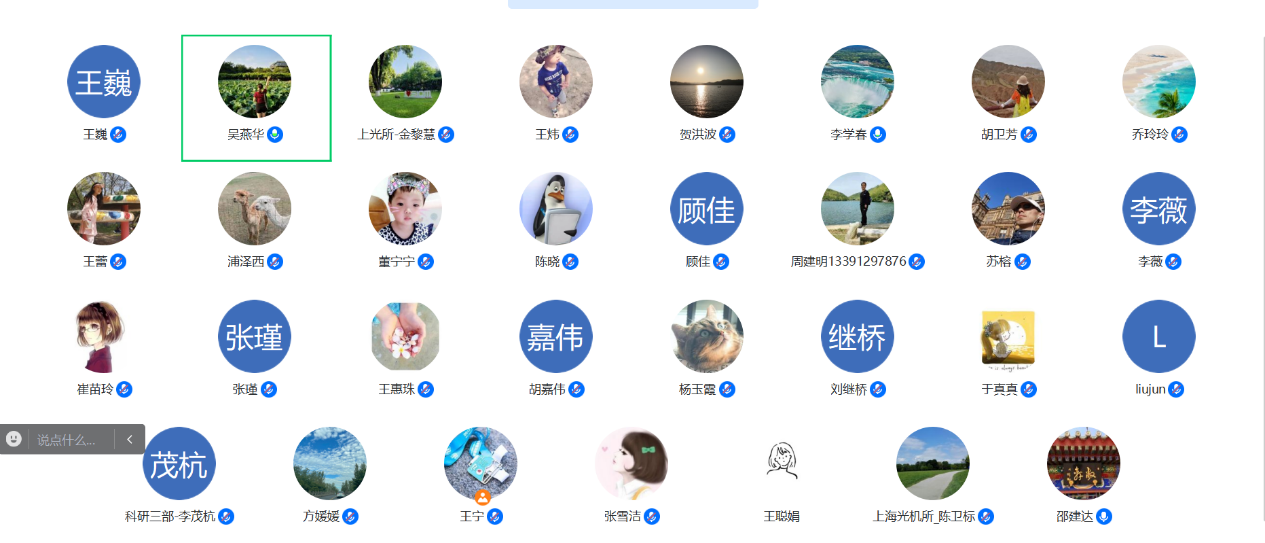The image size is (1265, 543).
Task: Open 王宁's participant tile
Action: [481, 464]
